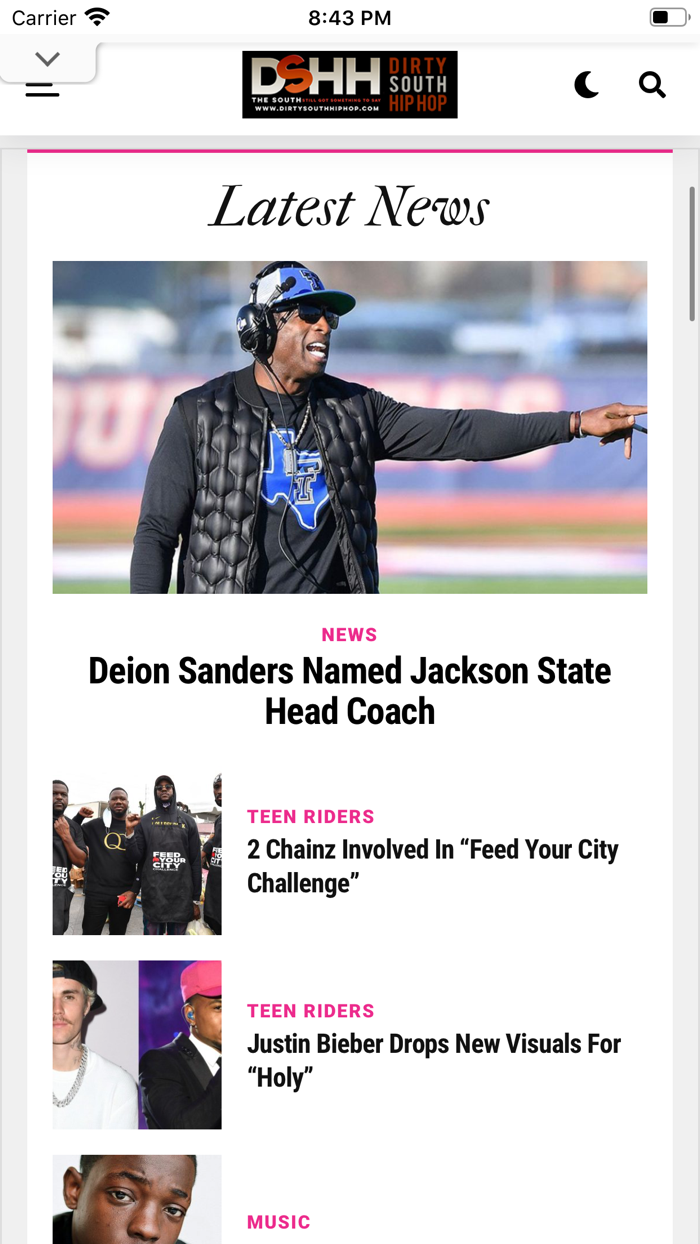The width and height of the screenshot is (700, 1244).
Task: Tap the DSHH Dirty South Hip Hop logo
Action: click(349, 85)
